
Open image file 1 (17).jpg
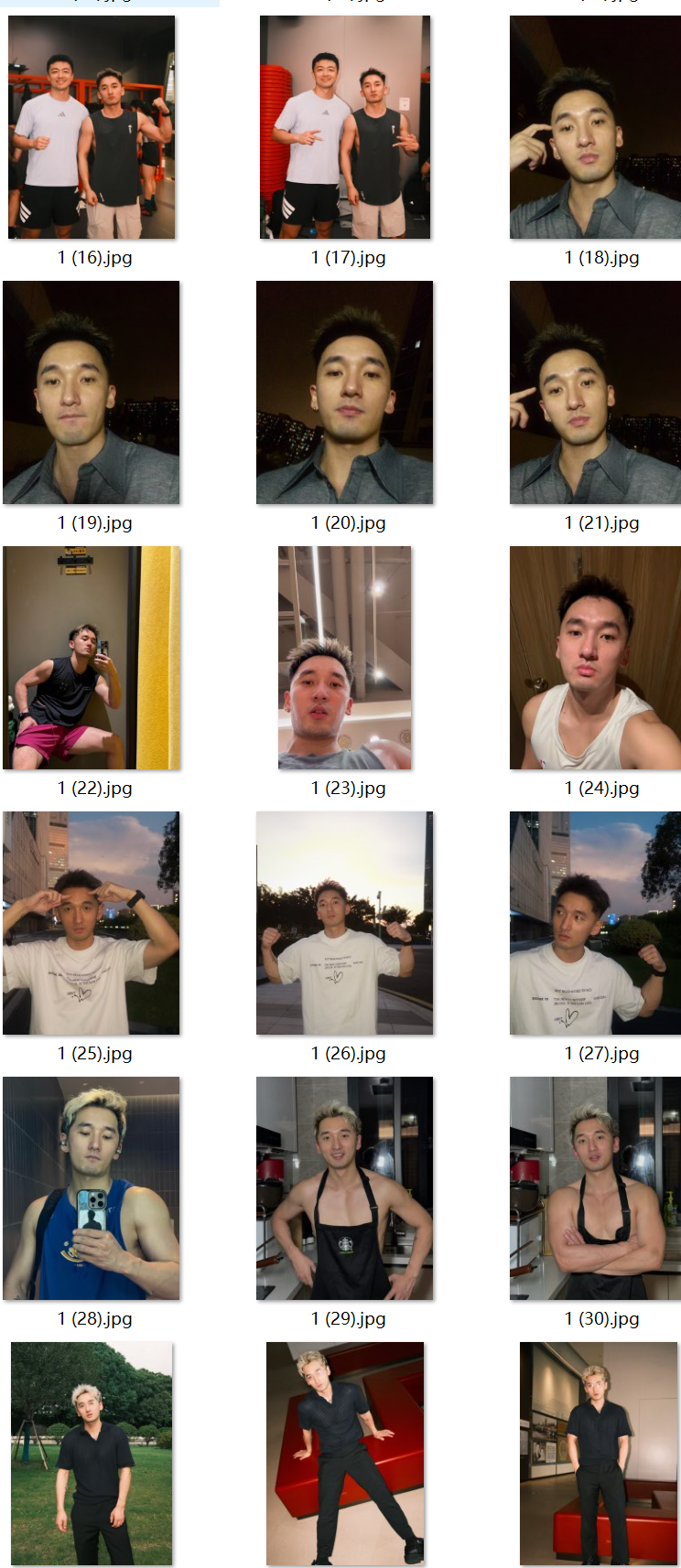point(345,128)
